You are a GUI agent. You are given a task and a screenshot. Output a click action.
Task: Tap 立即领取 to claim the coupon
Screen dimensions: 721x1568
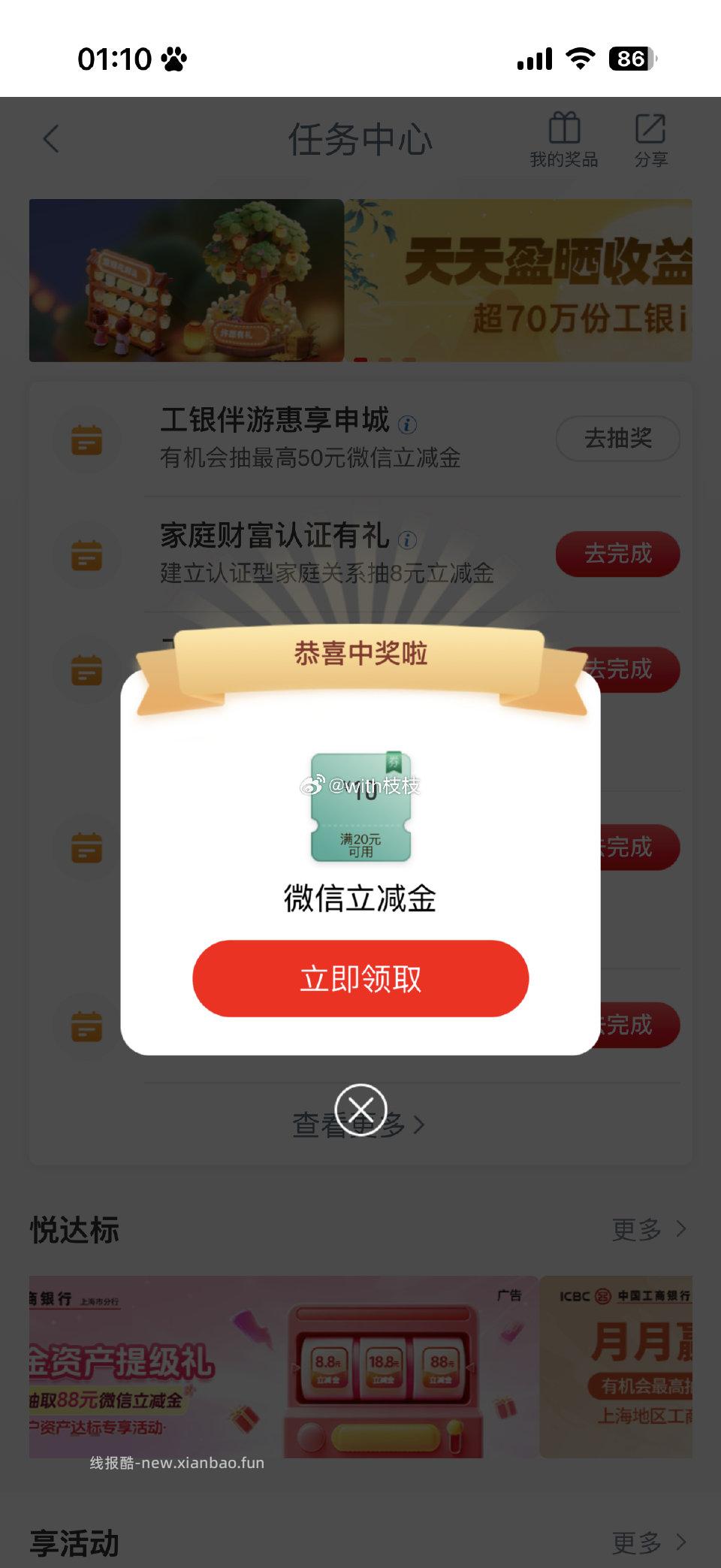coord(360,978)
